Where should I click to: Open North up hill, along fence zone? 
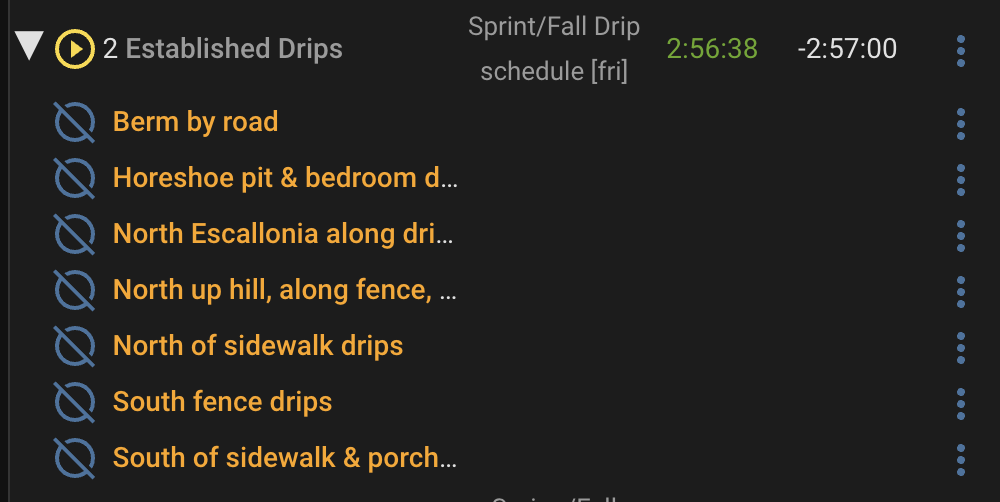(x=285, y=290)
